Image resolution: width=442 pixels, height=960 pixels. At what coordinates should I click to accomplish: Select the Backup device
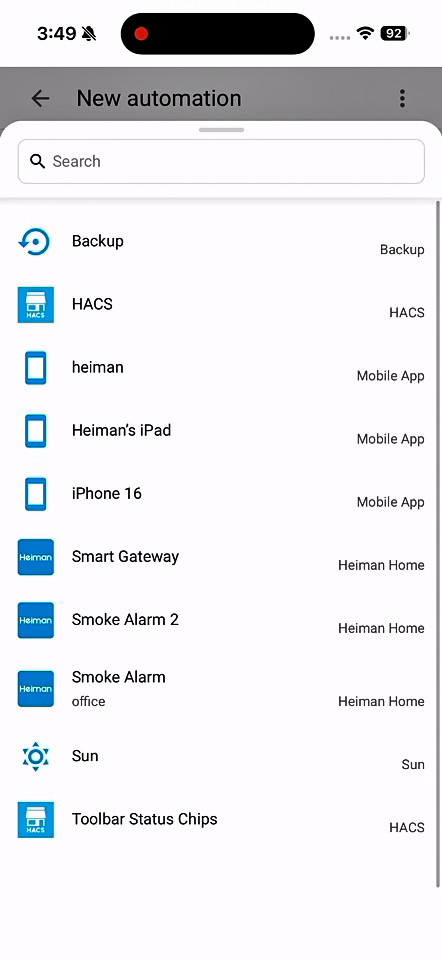tap(221, 242)
